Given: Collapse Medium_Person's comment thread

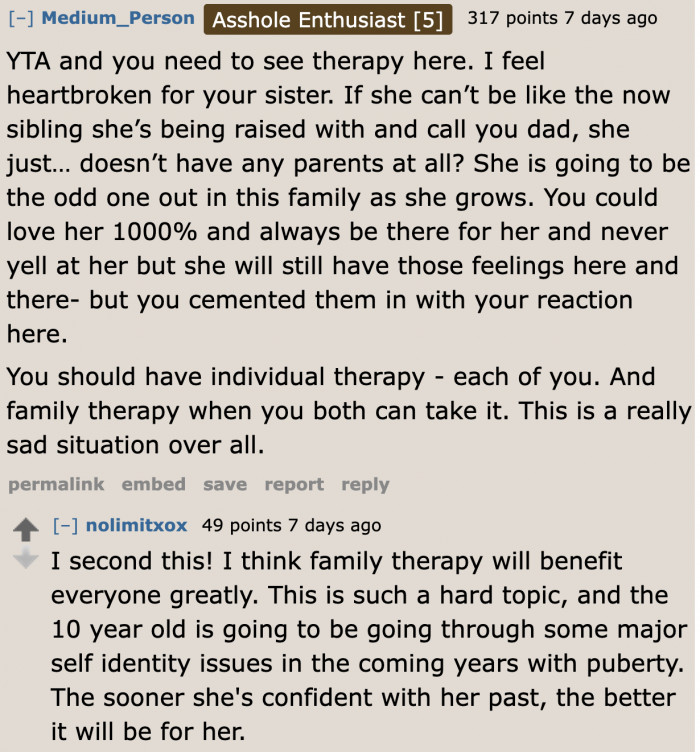Looking at the screenshot, I should 20,18.
